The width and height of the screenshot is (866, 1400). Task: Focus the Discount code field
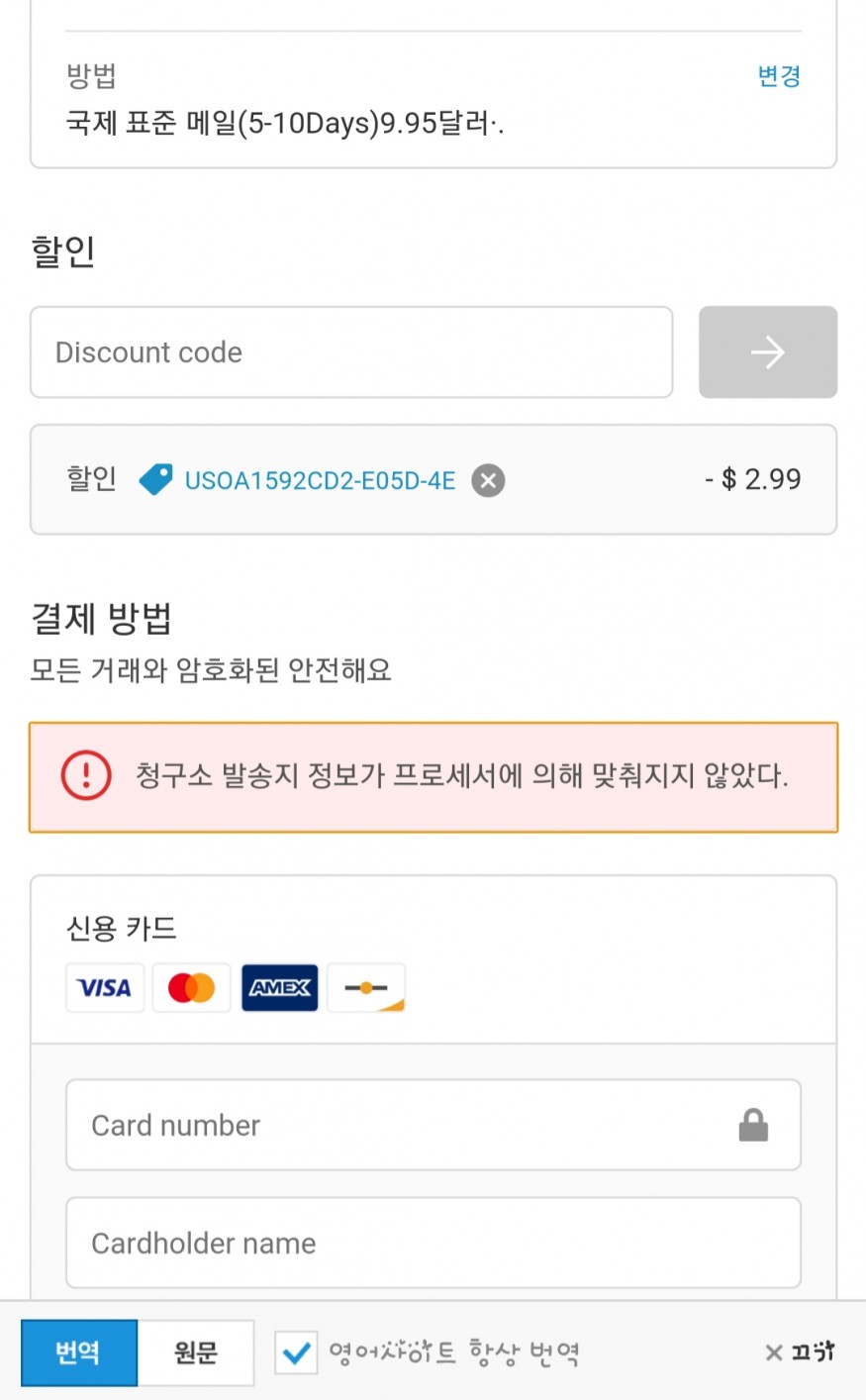tap(351, 352)
